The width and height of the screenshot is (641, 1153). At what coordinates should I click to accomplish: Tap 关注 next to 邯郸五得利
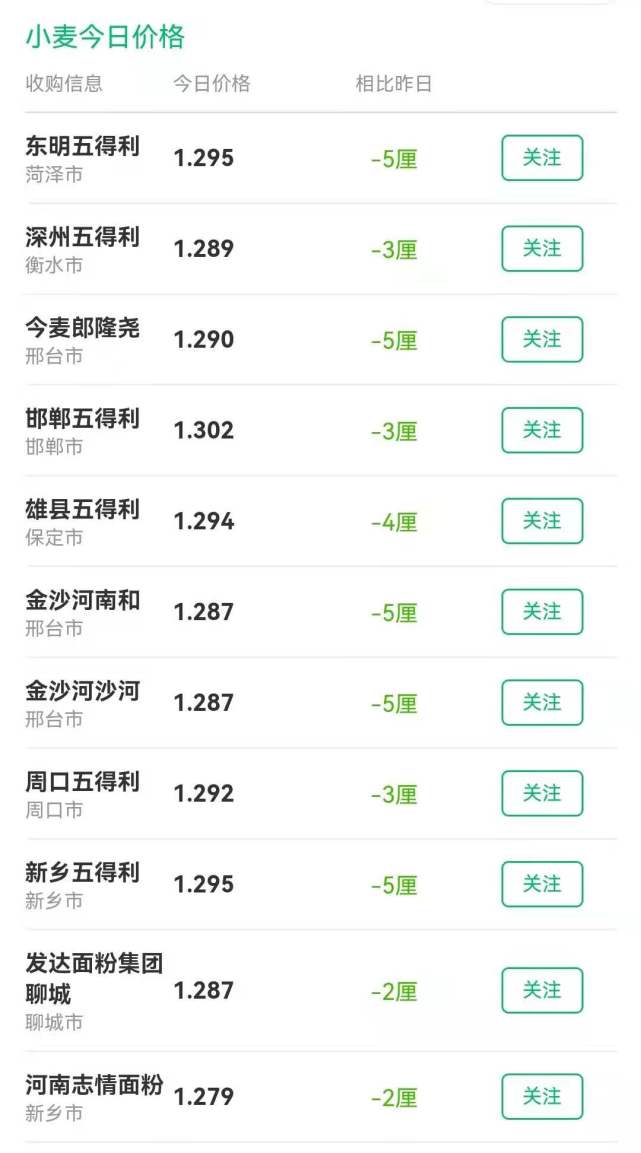541,430
